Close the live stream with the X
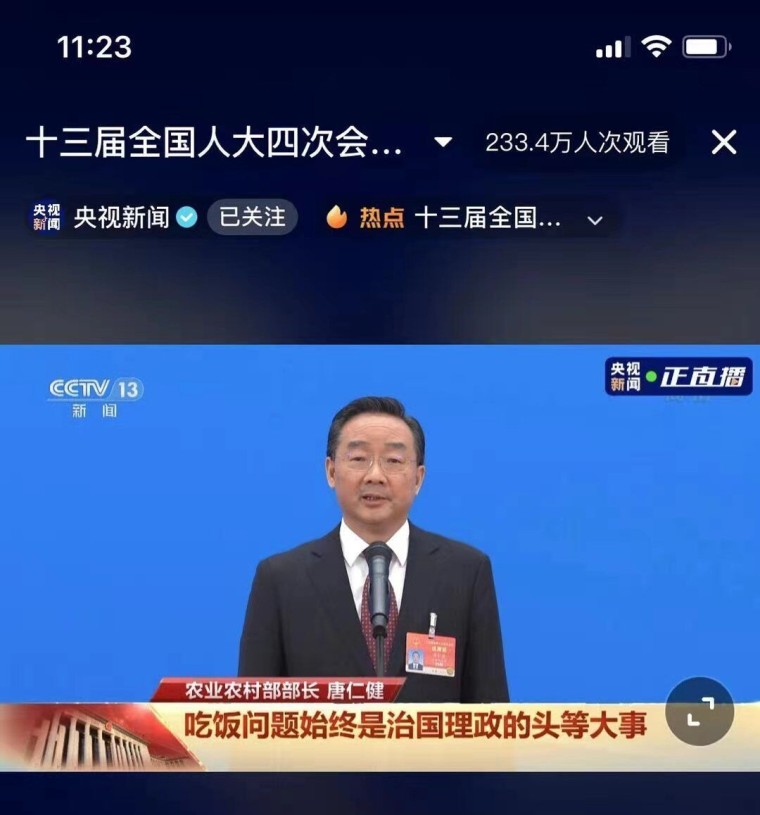Viewport: 760px width, 815px height. tap(723, 143)
